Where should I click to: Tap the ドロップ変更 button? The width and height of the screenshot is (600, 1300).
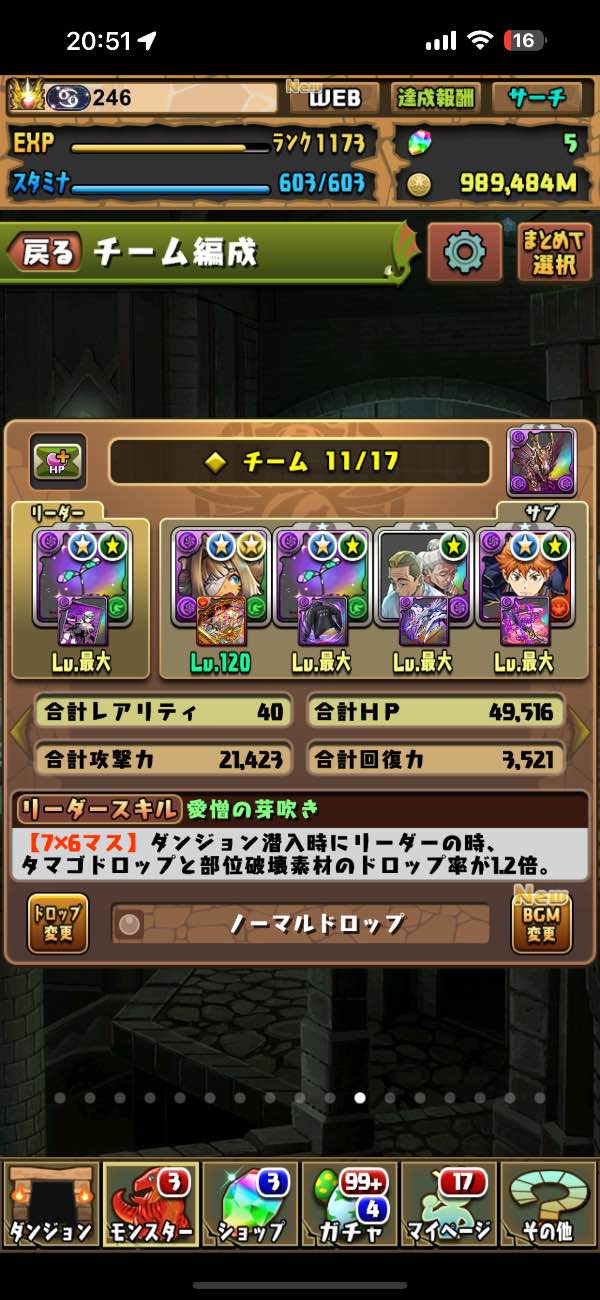coord(58,923)
